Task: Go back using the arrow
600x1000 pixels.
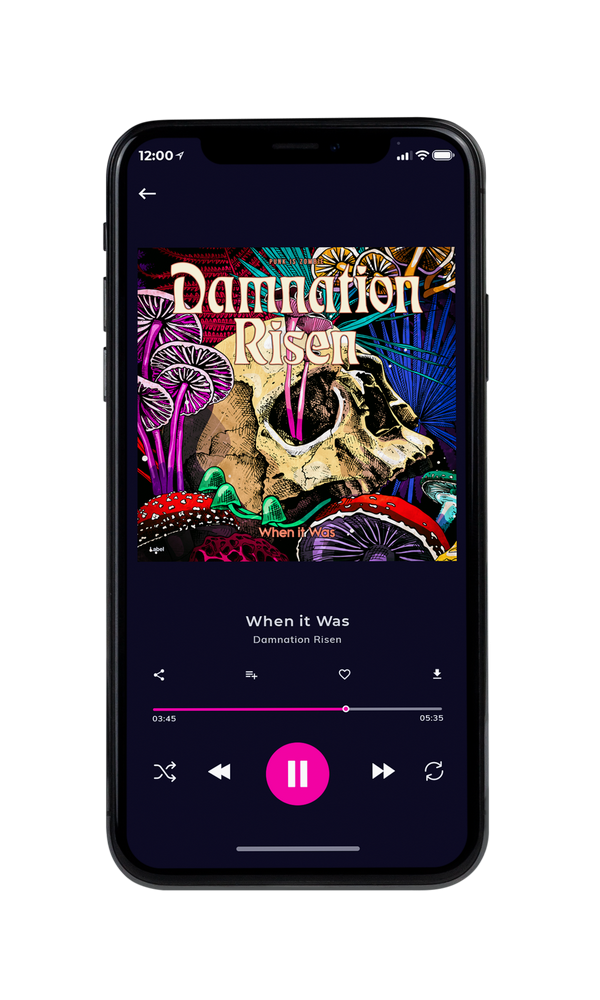Action: [x=147, y=194]
